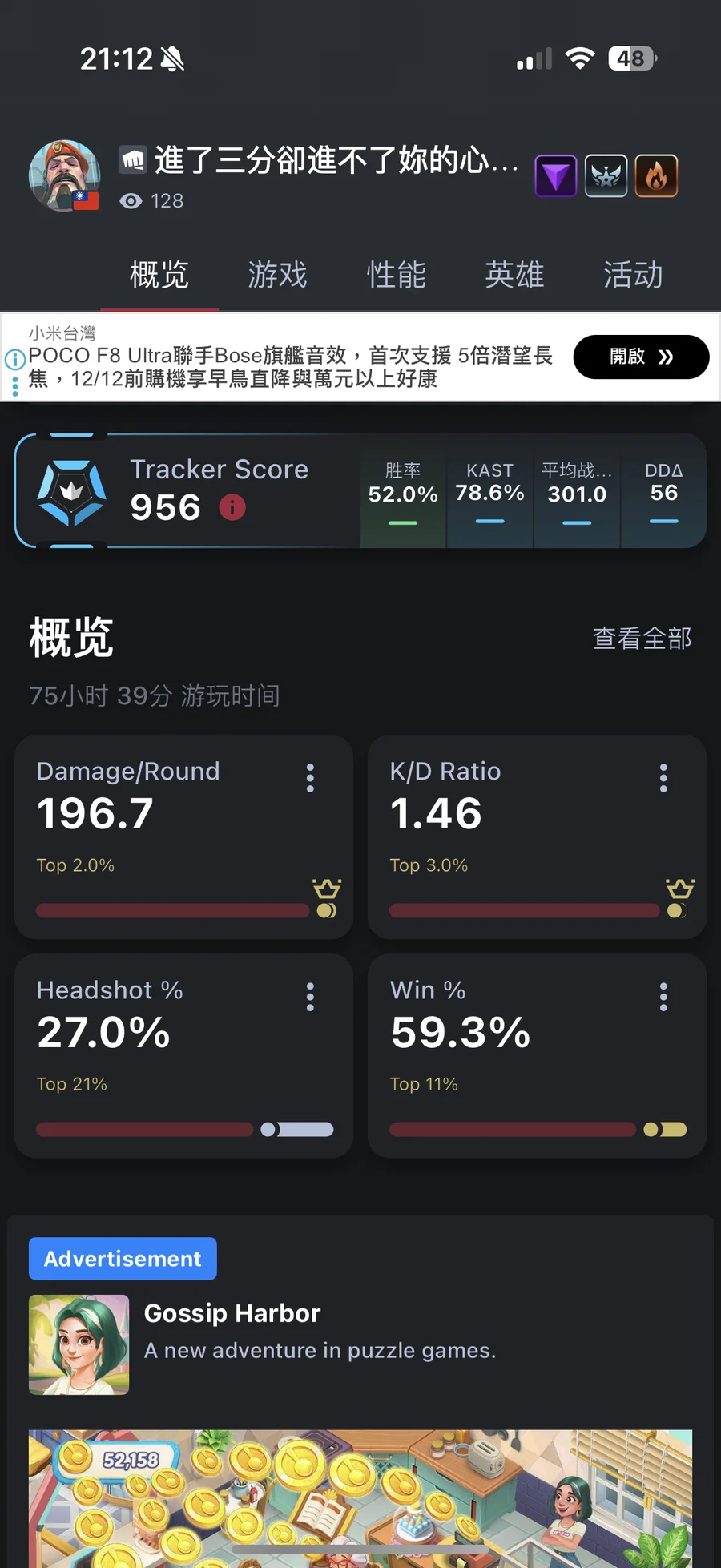The width and height of the screenshot is (721, 1568).
Task: Open the ad info icon on 小米台灣 banner
Action: [x=14, y=360]
